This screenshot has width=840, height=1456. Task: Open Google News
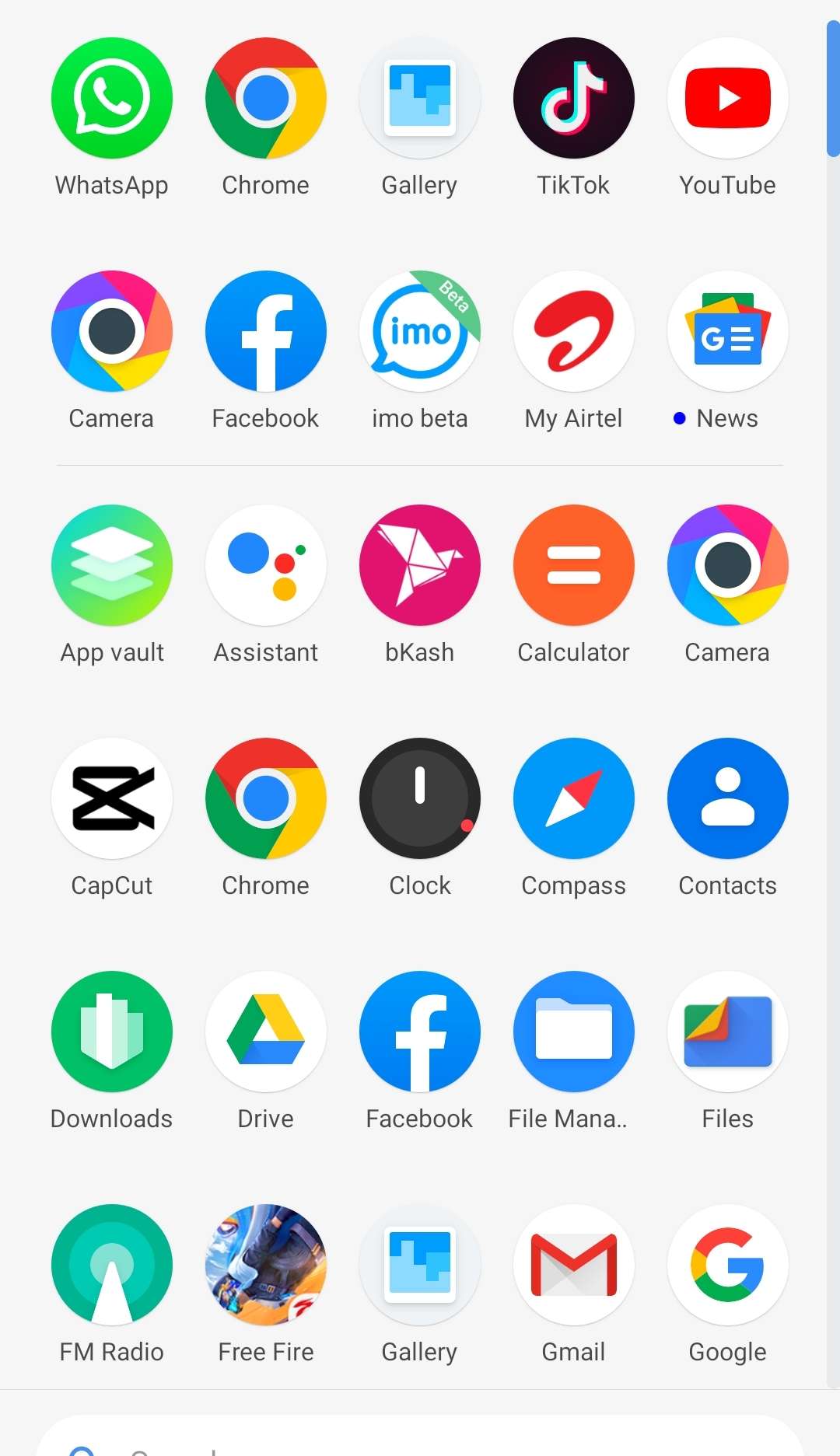(727, 332)
